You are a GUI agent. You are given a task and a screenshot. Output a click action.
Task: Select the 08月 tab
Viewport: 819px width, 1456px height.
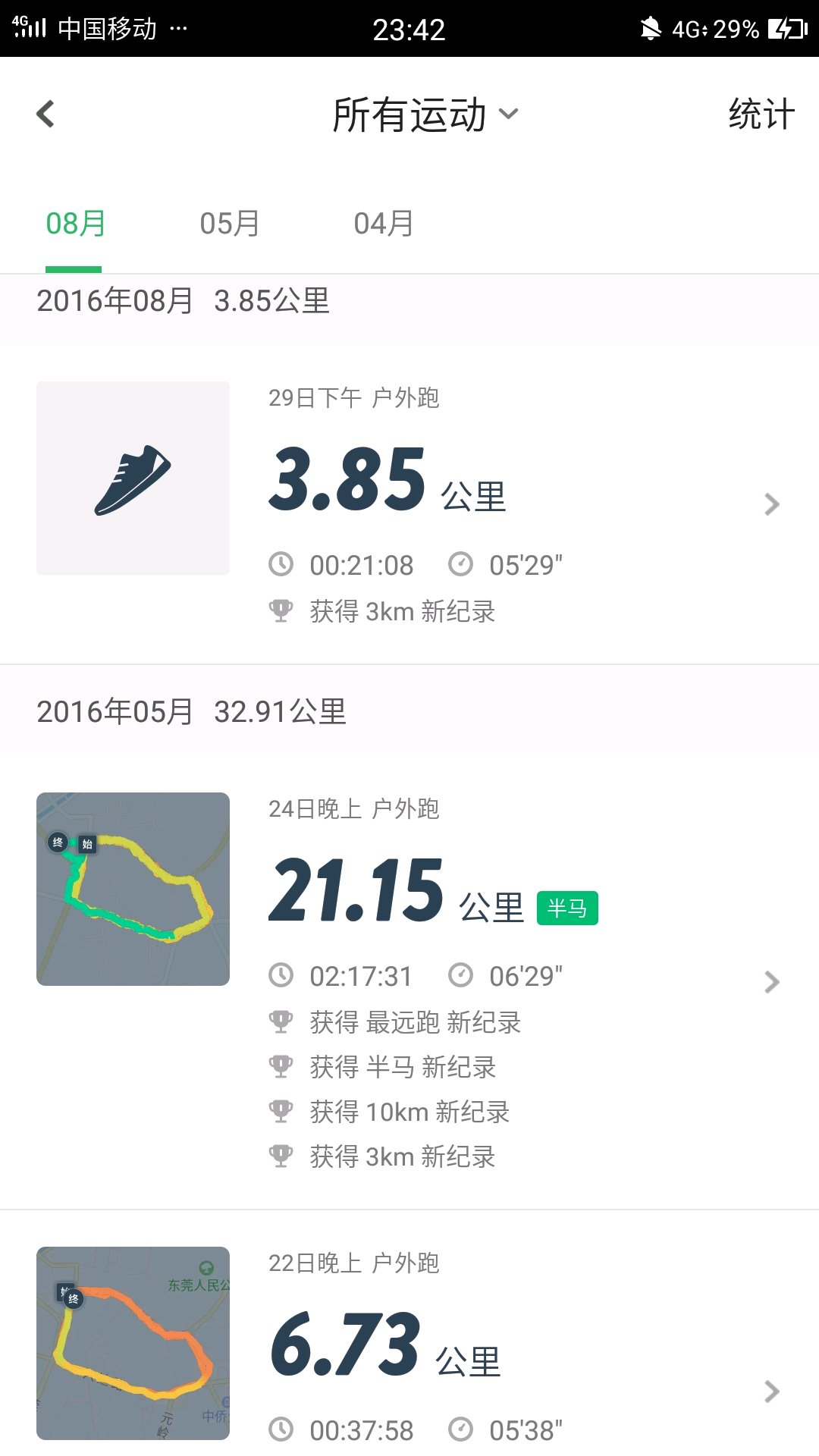(75, 224)
